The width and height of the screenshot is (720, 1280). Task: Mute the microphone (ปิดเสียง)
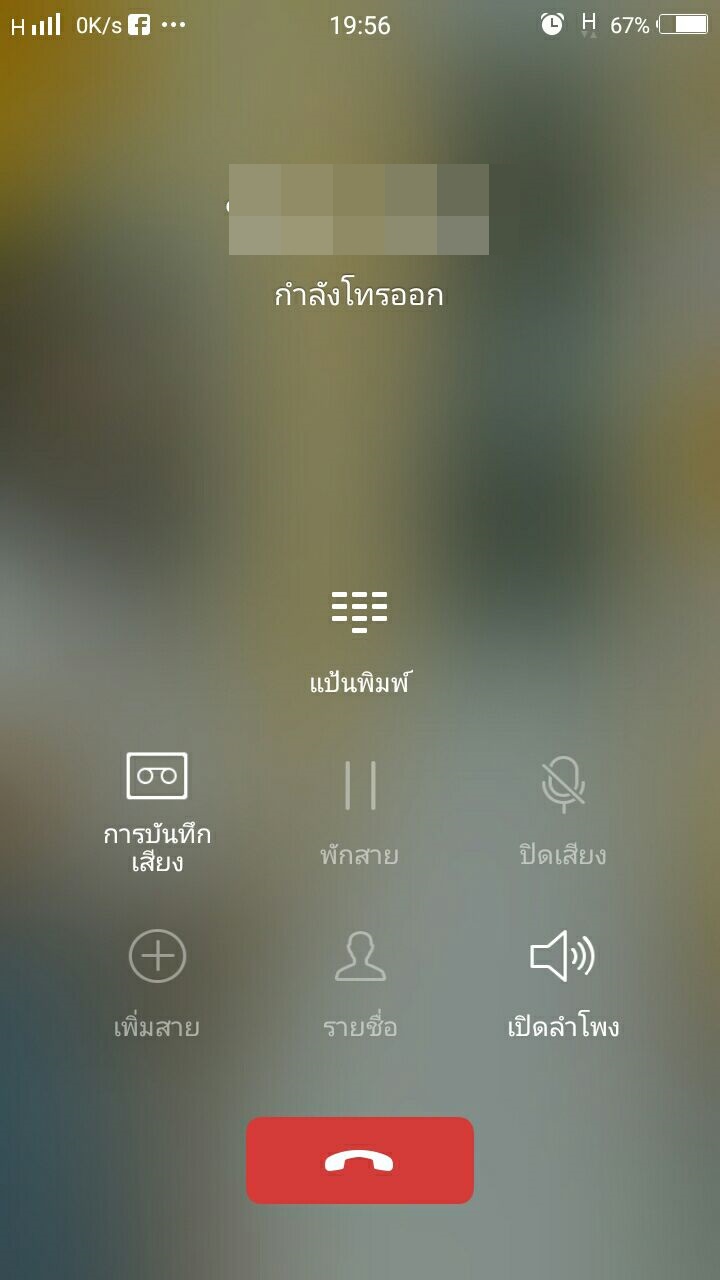pos(562,784)
